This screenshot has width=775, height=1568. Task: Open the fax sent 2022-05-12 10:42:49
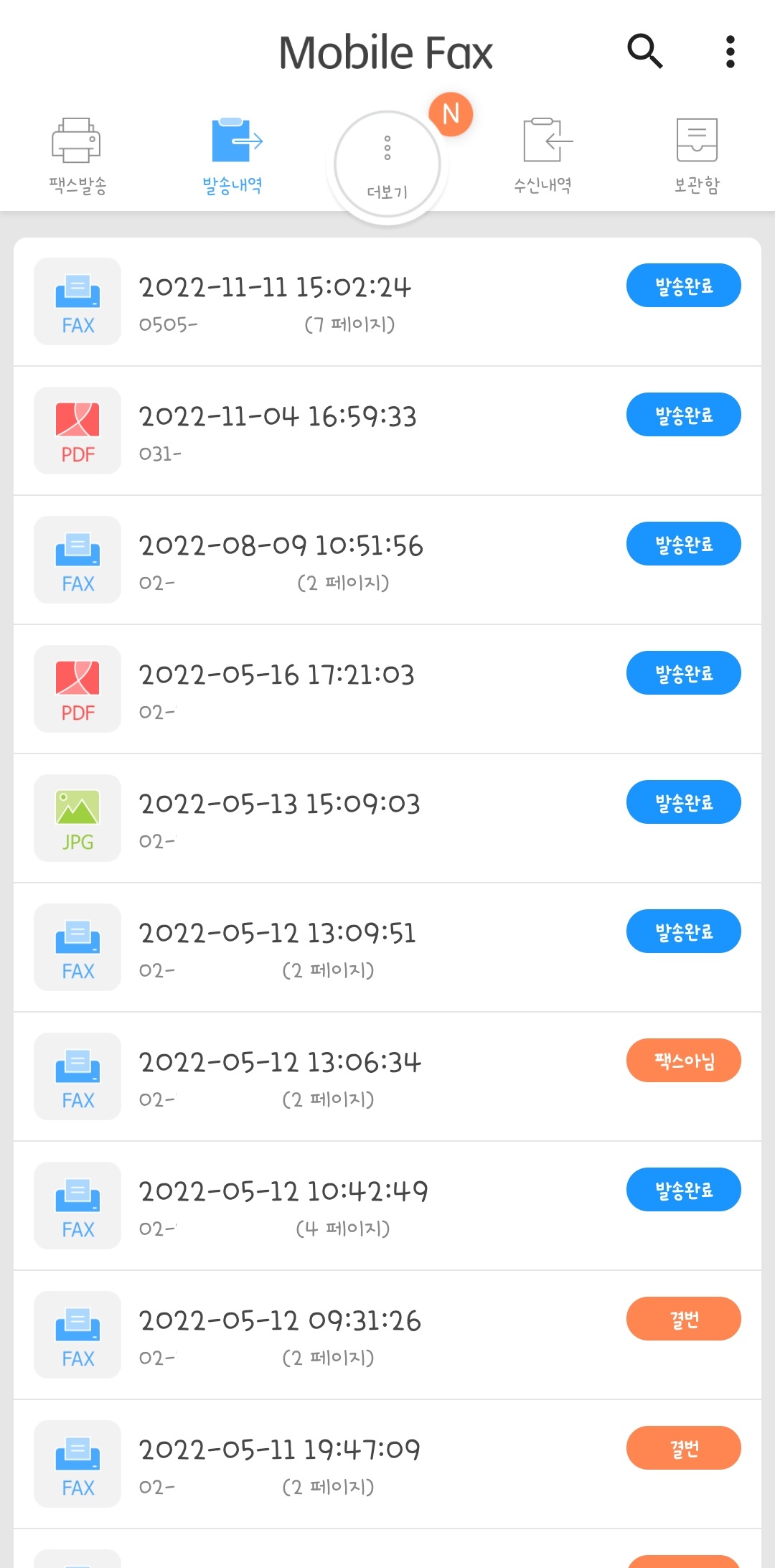pos(323,1206)
